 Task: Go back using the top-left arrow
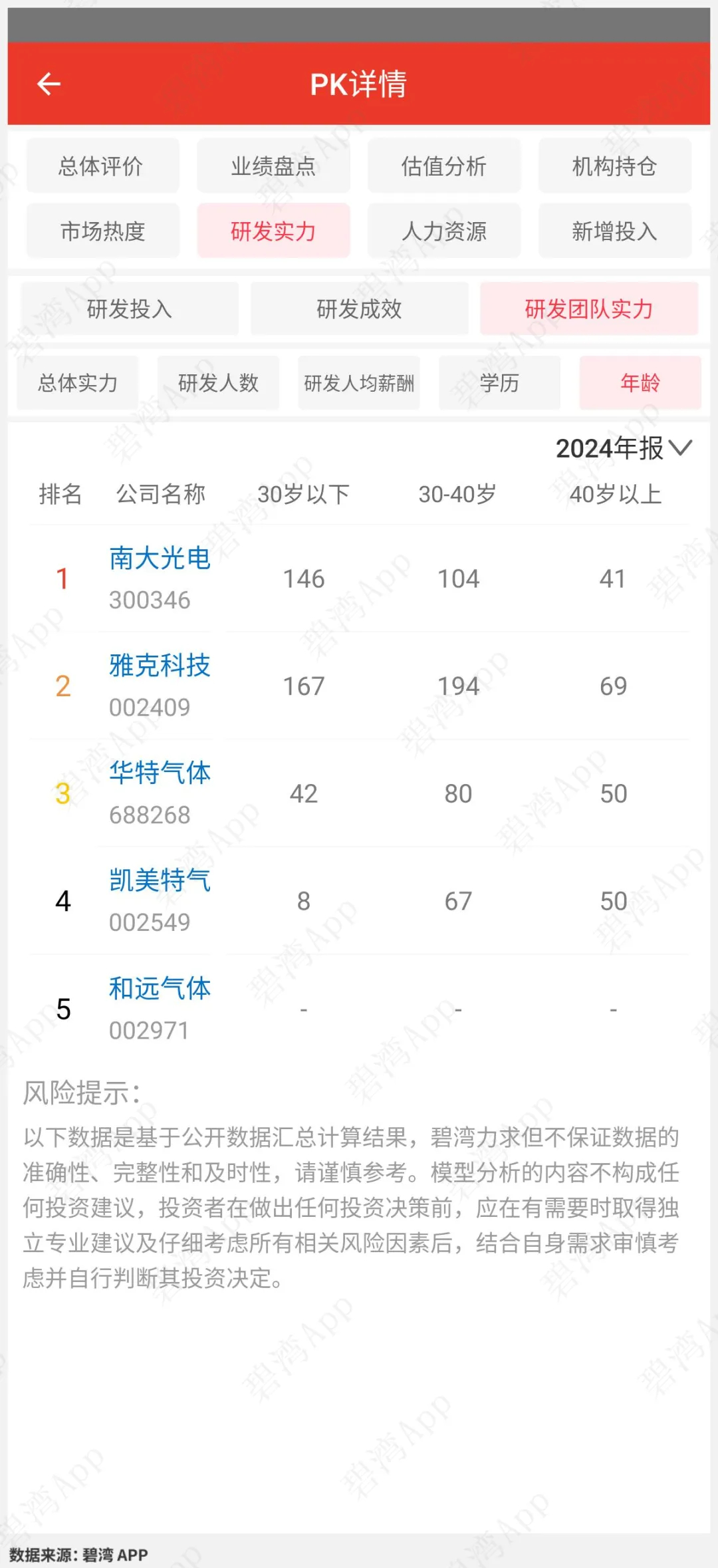pyautogui.click(x=49, y=84)
